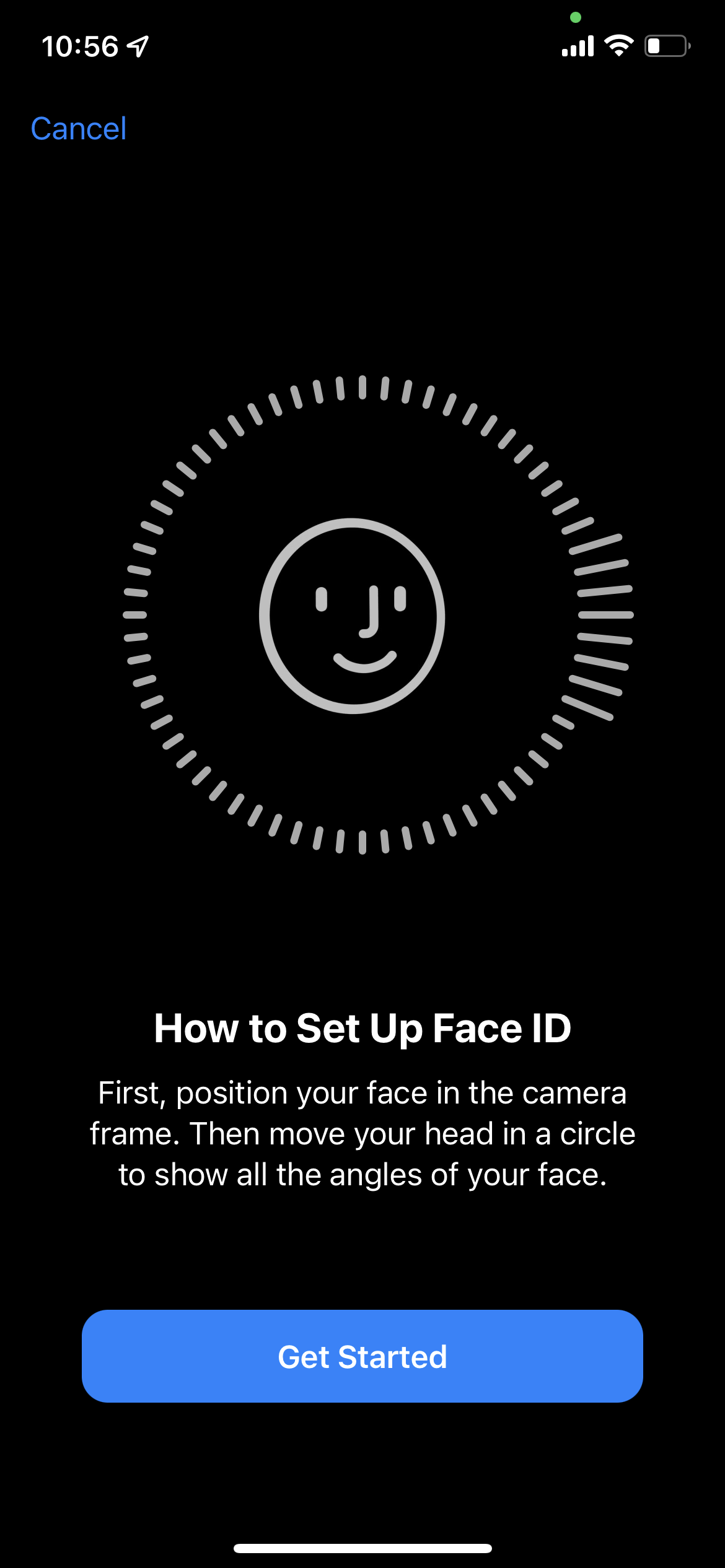Screen dimensions: 725x1568
Task: Tap the 'How to Set Up Face ID' heading
Action: tap(362, 1028)
